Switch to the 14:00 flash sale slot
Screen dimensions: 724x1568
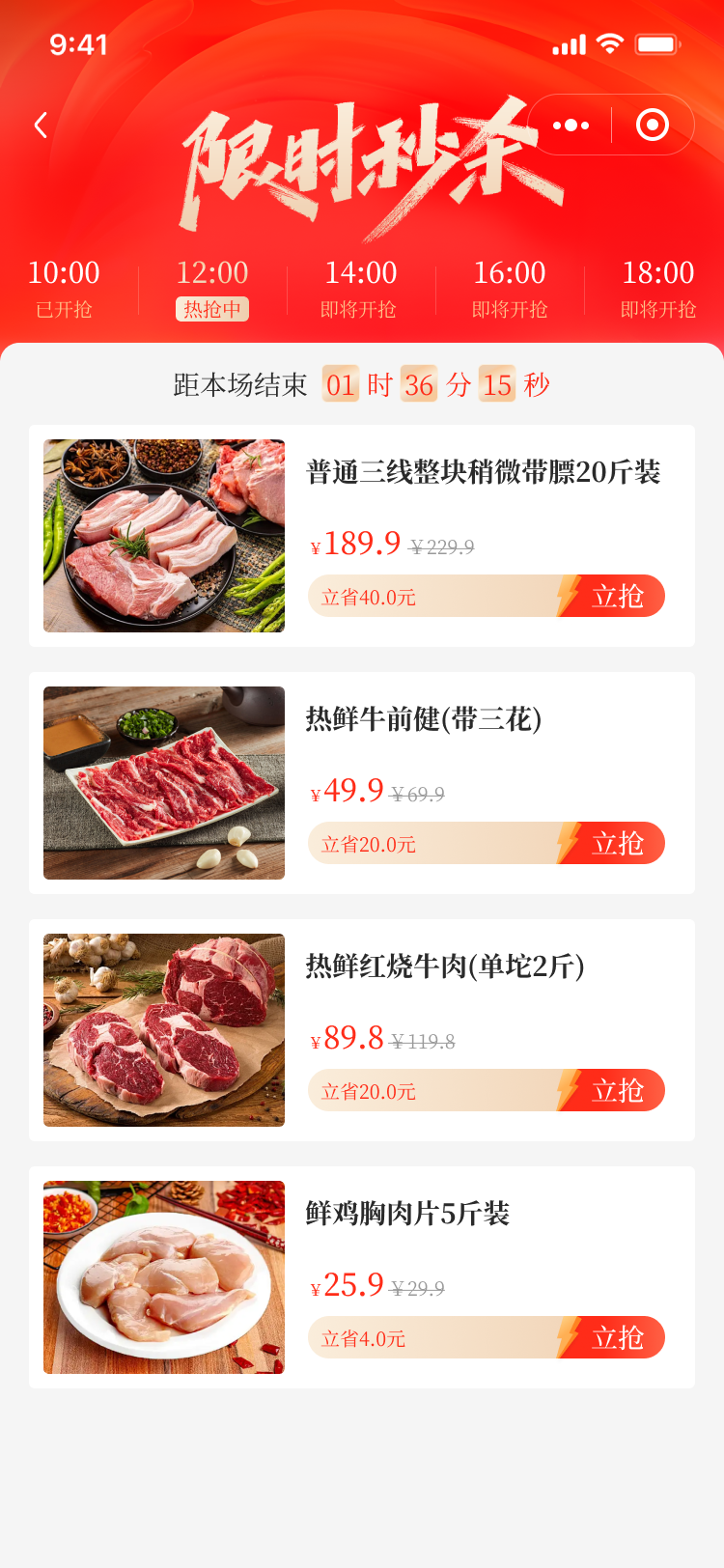tap(360, 288)
